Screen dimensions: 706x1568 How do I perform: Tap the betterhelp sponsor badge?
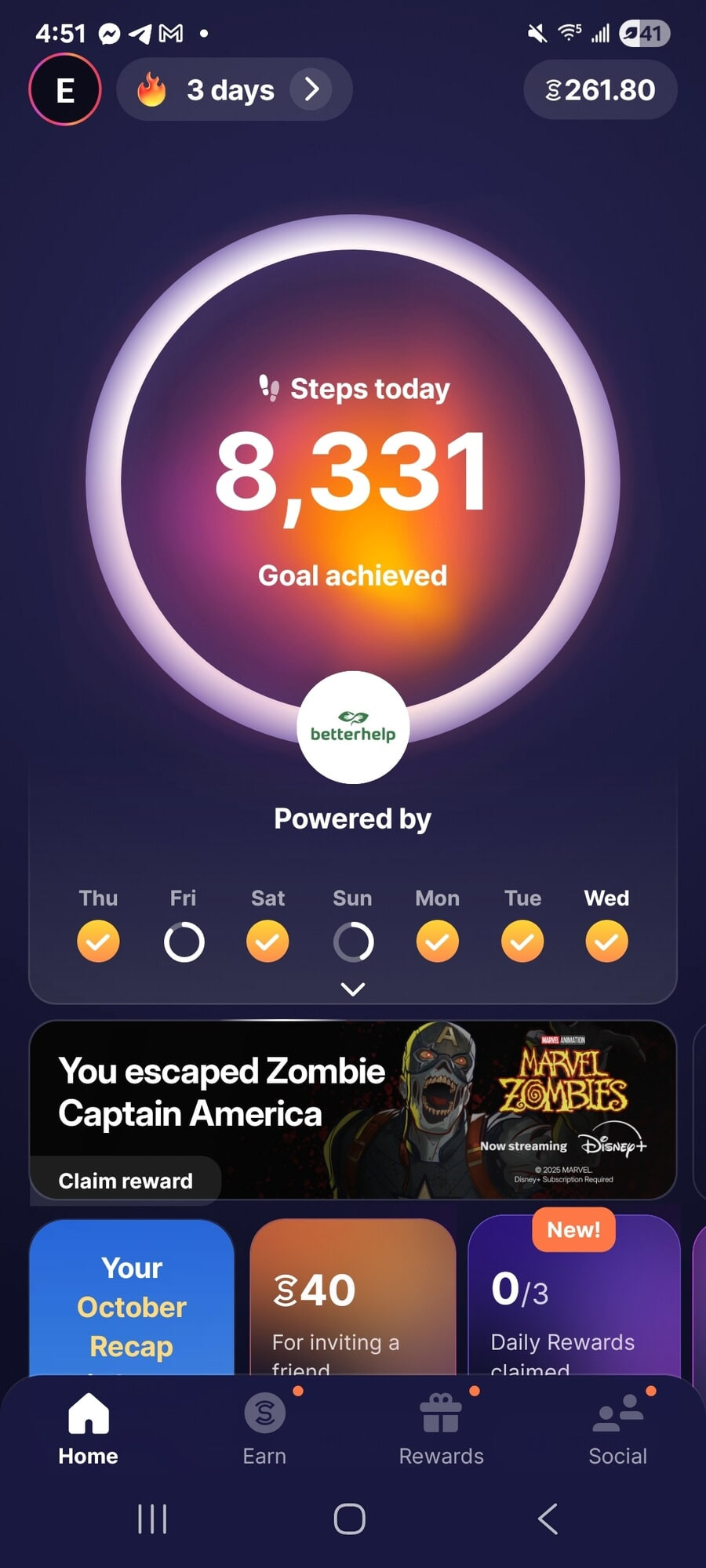click(353, 728)
